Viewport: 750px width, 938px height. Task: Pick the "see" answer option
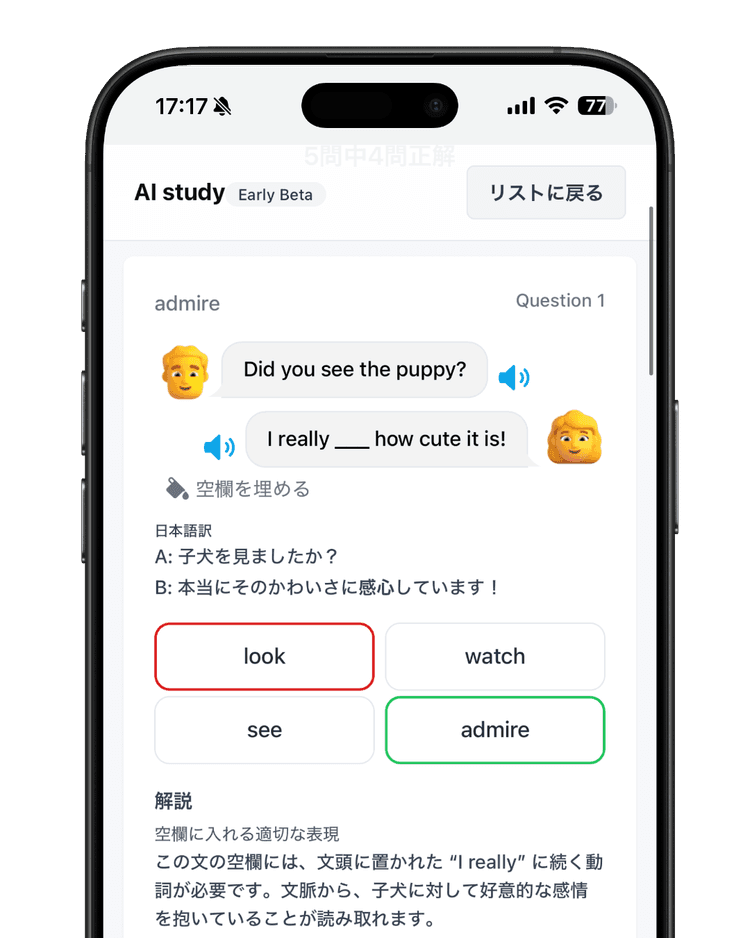264,730
